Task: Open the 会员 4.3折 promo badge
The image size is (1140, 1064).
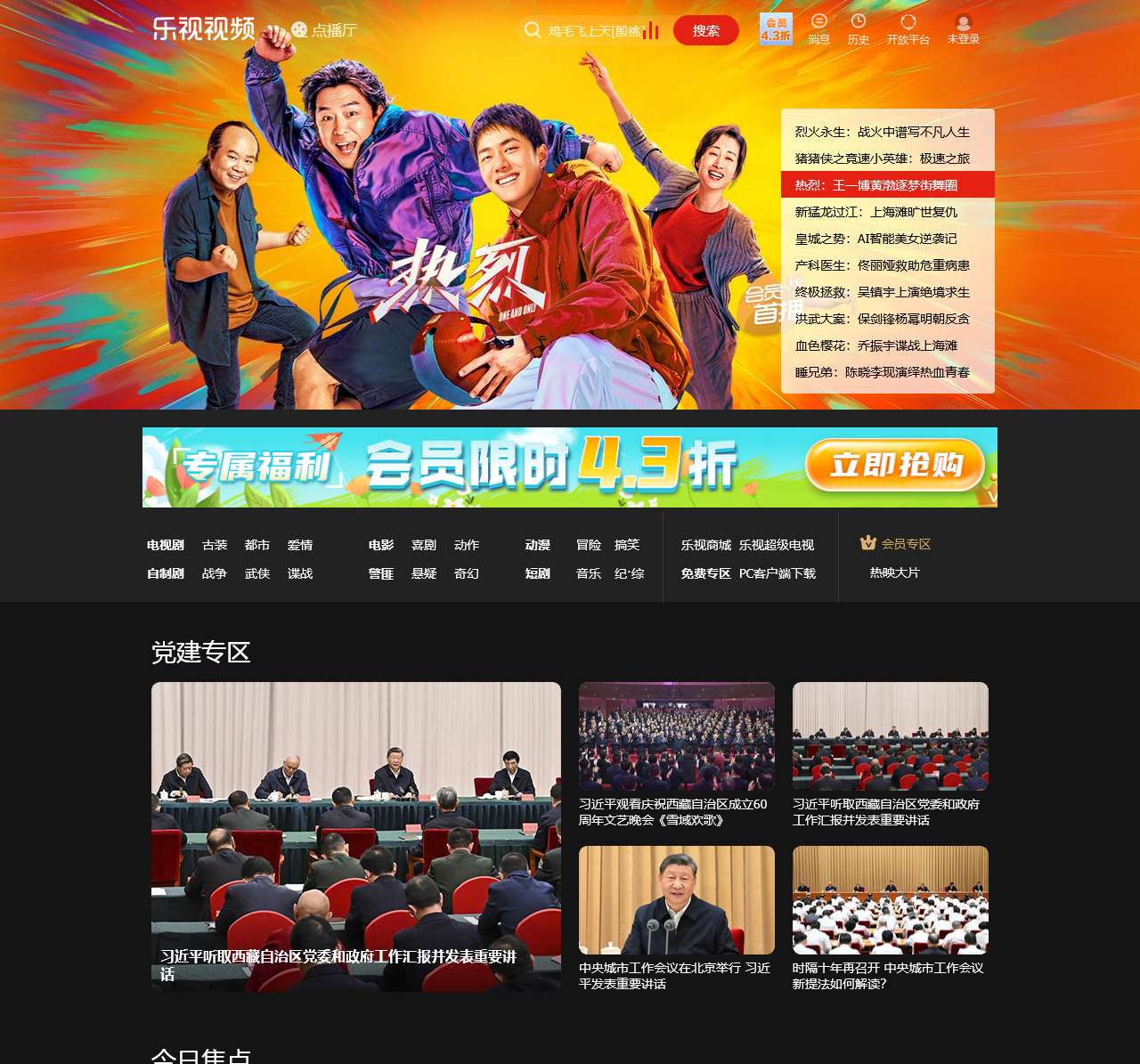Action: [776, 29]
